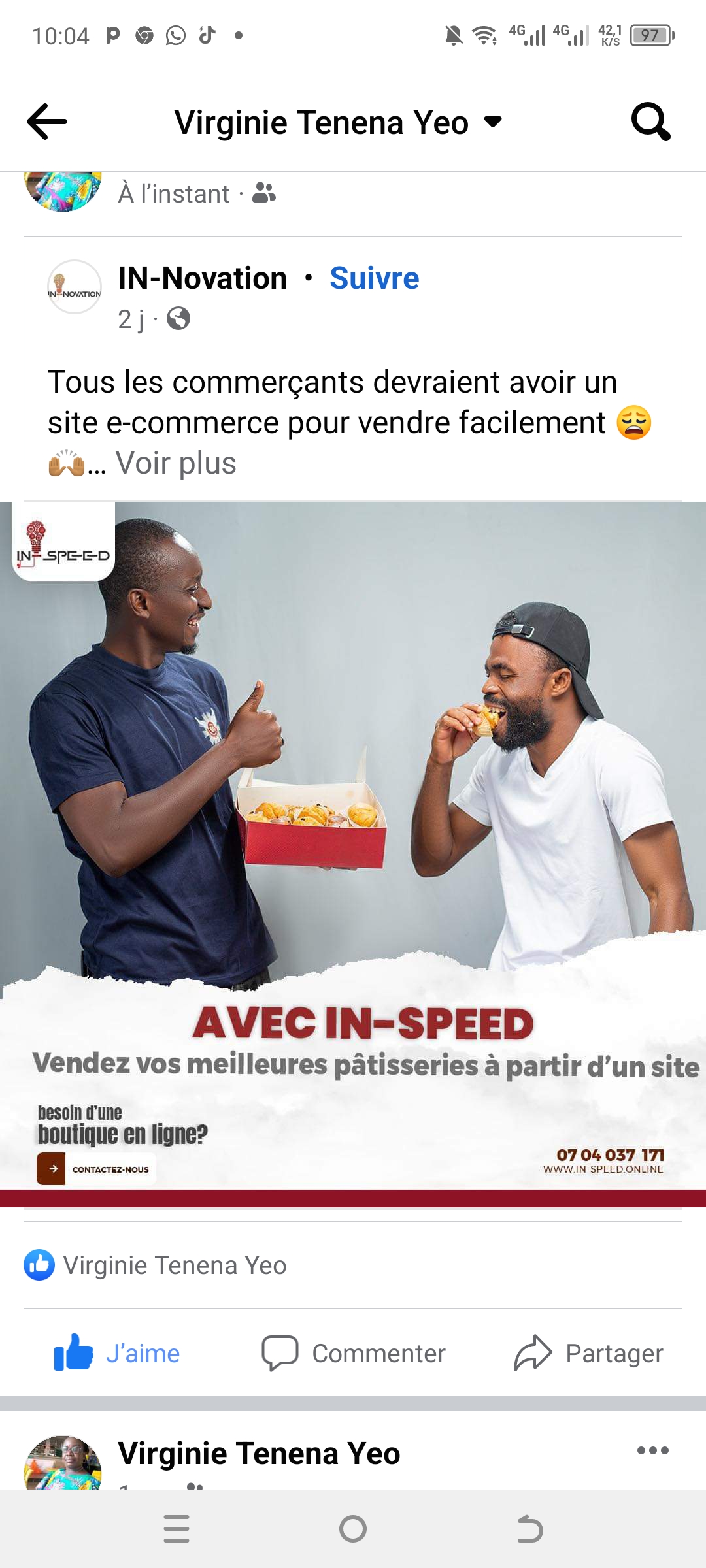Expand the Virginie Tenena Yeo dropdown
The height and width of the screenshot is (1568, 706).
coord(493,122)
